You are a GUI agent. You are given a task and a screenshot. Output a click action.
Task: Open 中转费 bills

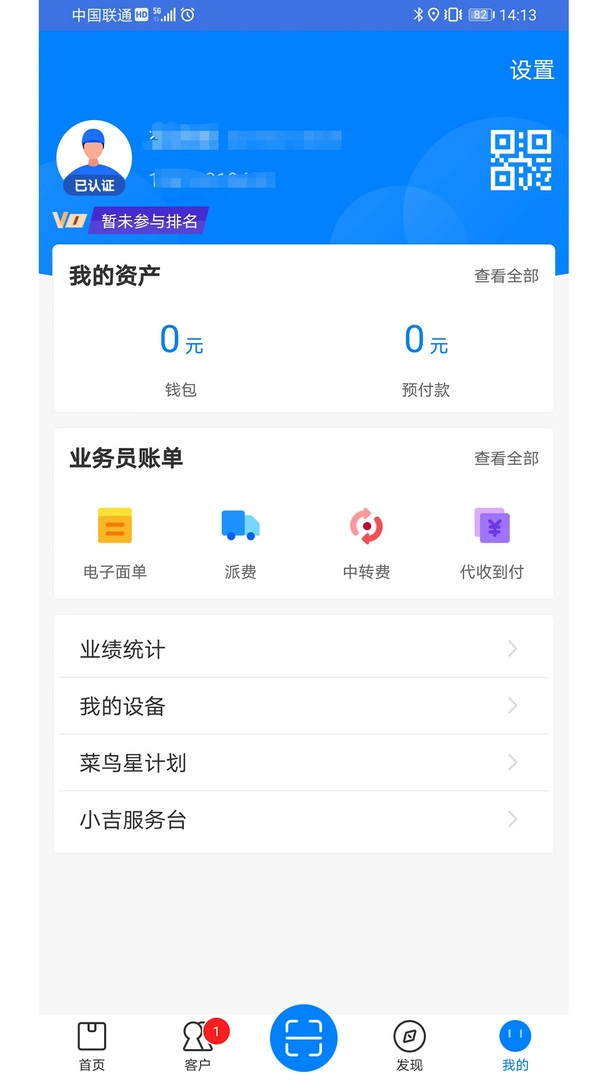point(366,541)
